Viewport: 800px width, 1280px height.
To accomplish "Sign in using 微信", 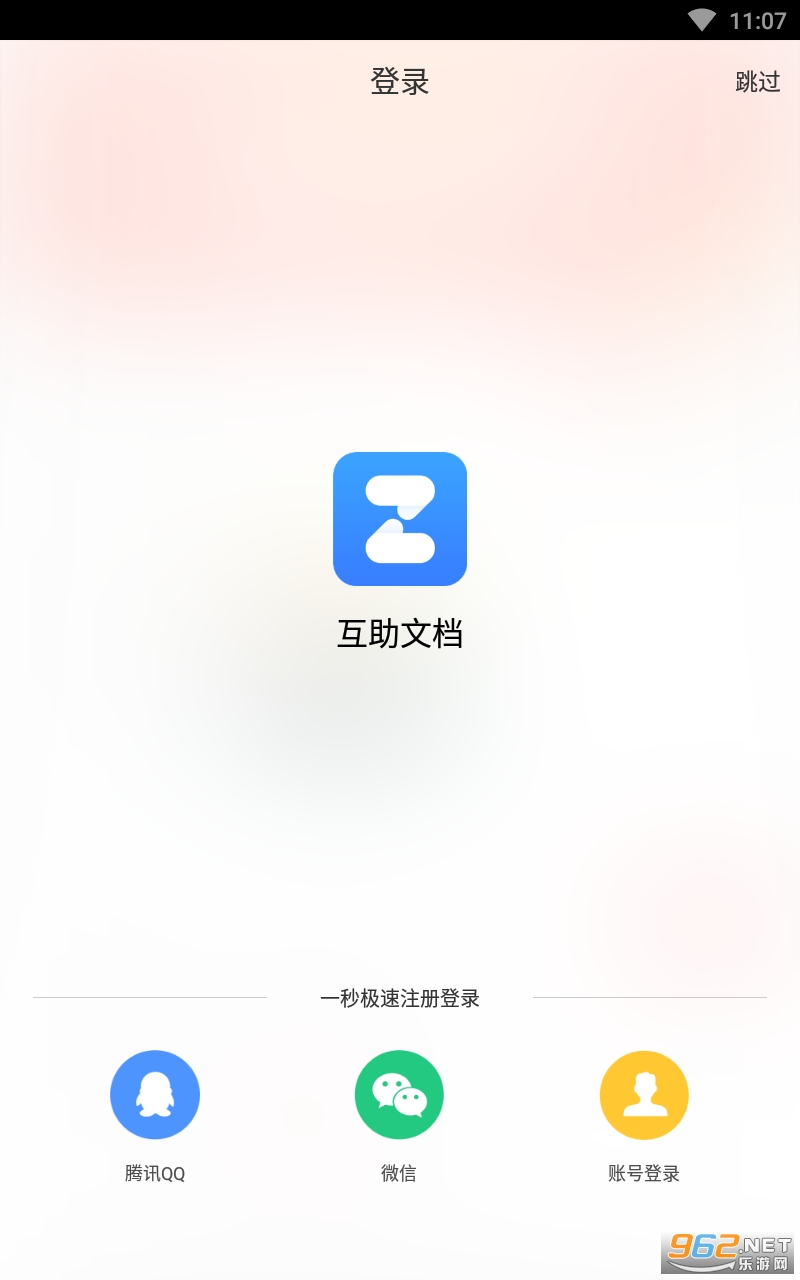I will (399, 1095).
